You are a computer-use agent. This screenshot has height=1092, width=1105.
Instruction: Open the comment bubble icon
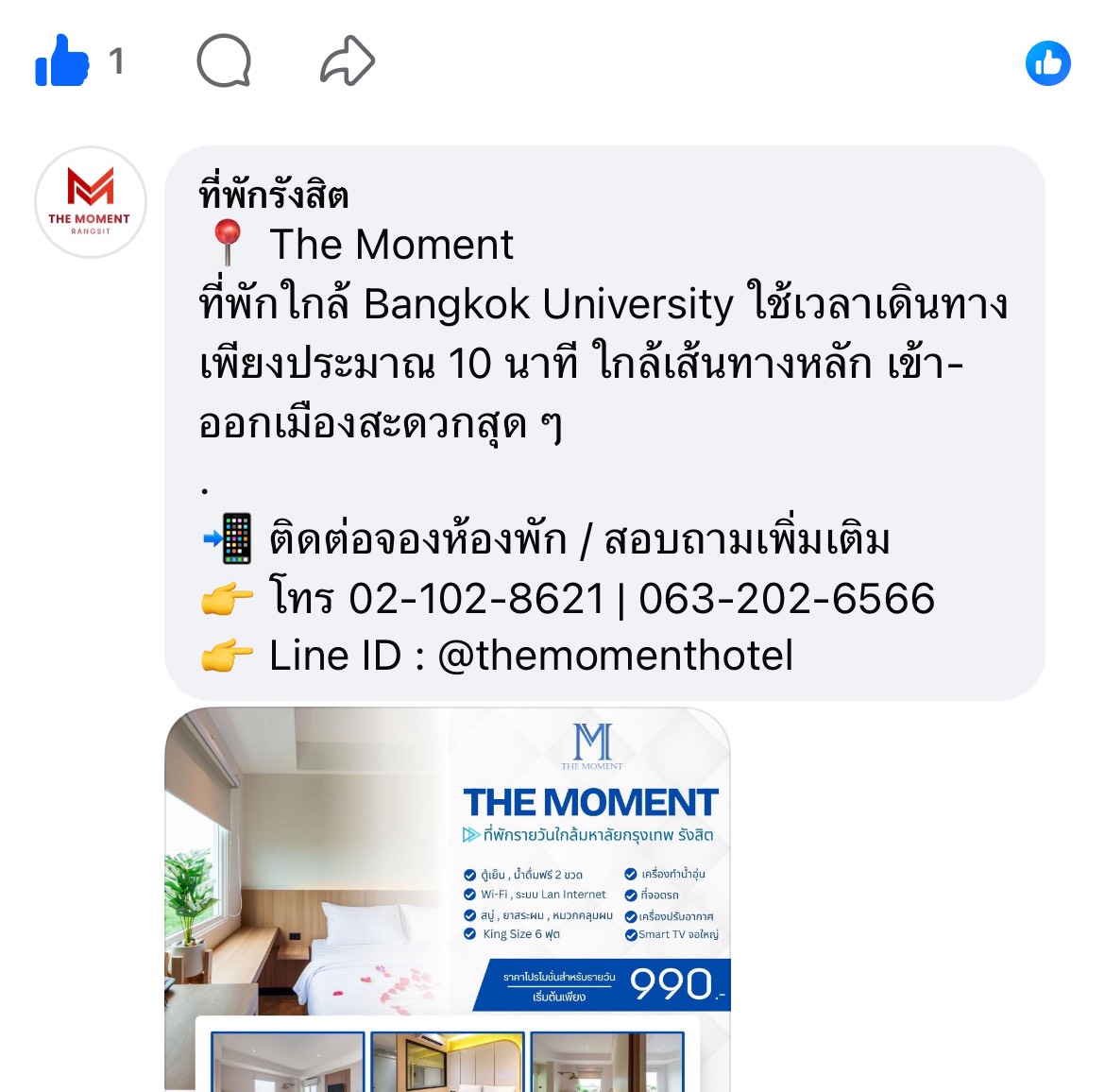[x=224, y=62]
